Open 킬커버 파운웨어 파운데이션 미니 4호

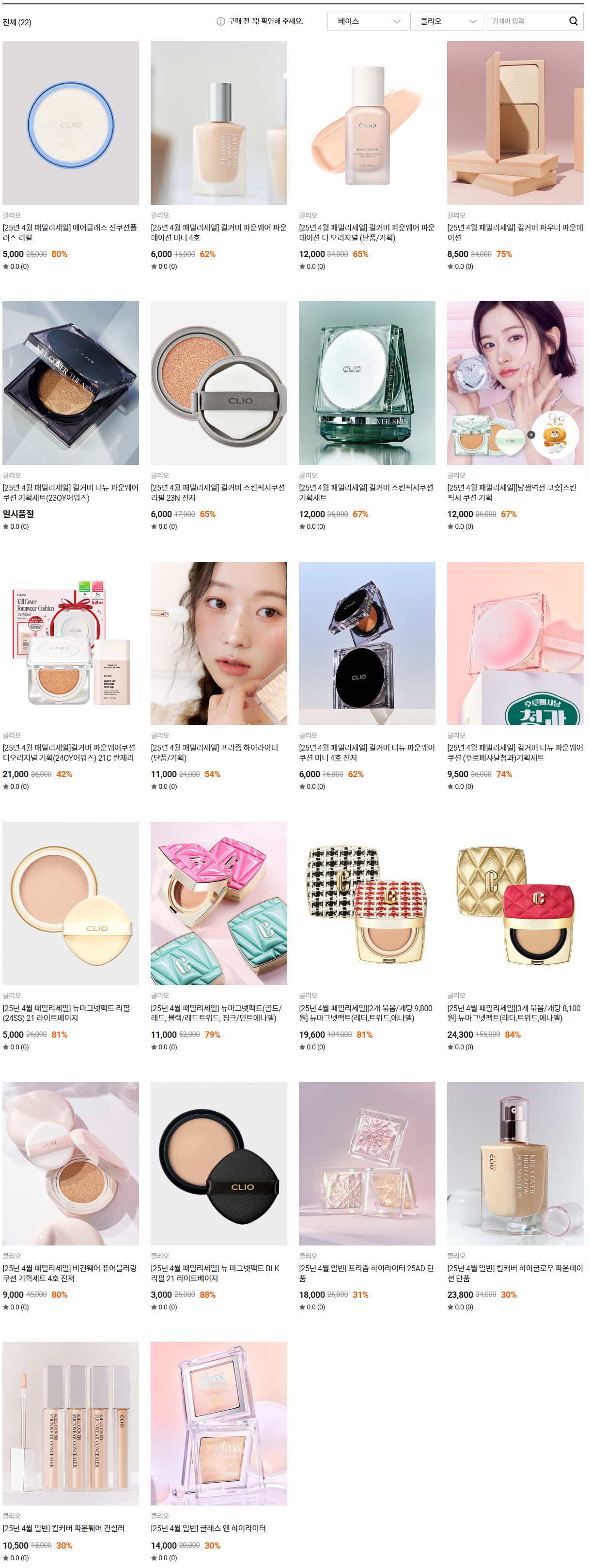coord(218,232)
